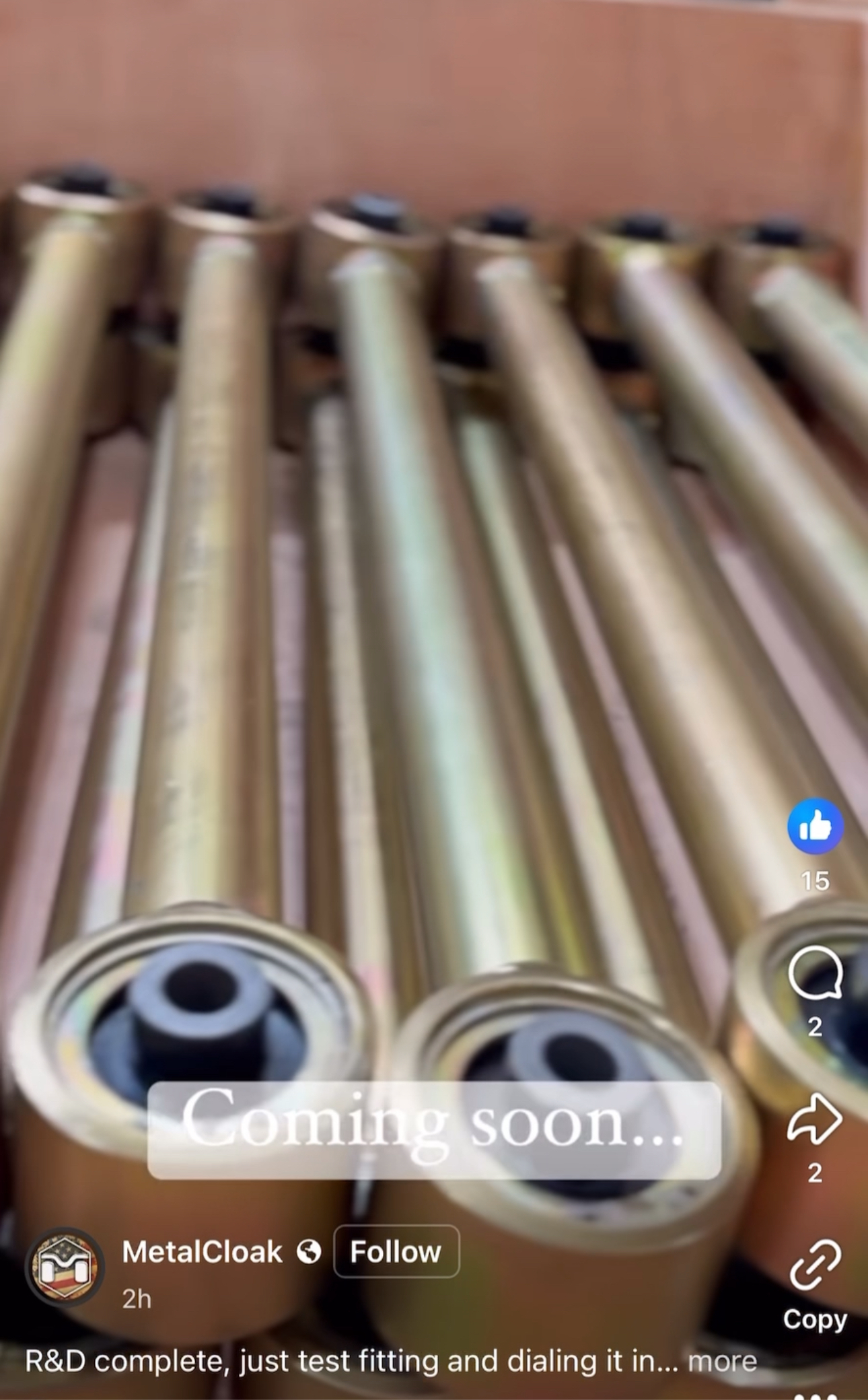Expand caption with 'more'
This screenshot has height=1400, width=868.
(x=722, y=1362)
